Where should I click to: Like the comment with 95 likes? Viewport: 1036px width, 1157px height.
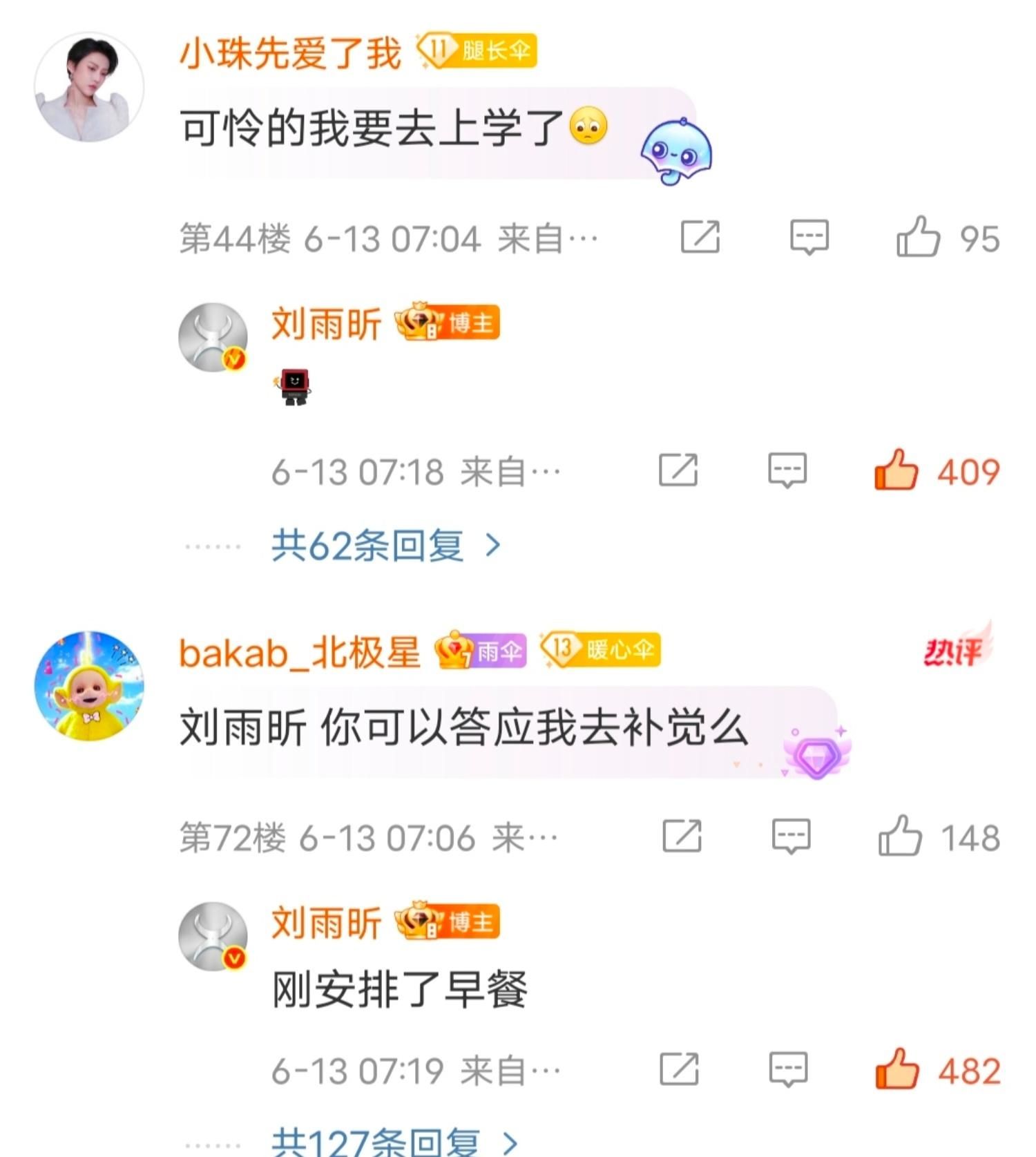919,237
